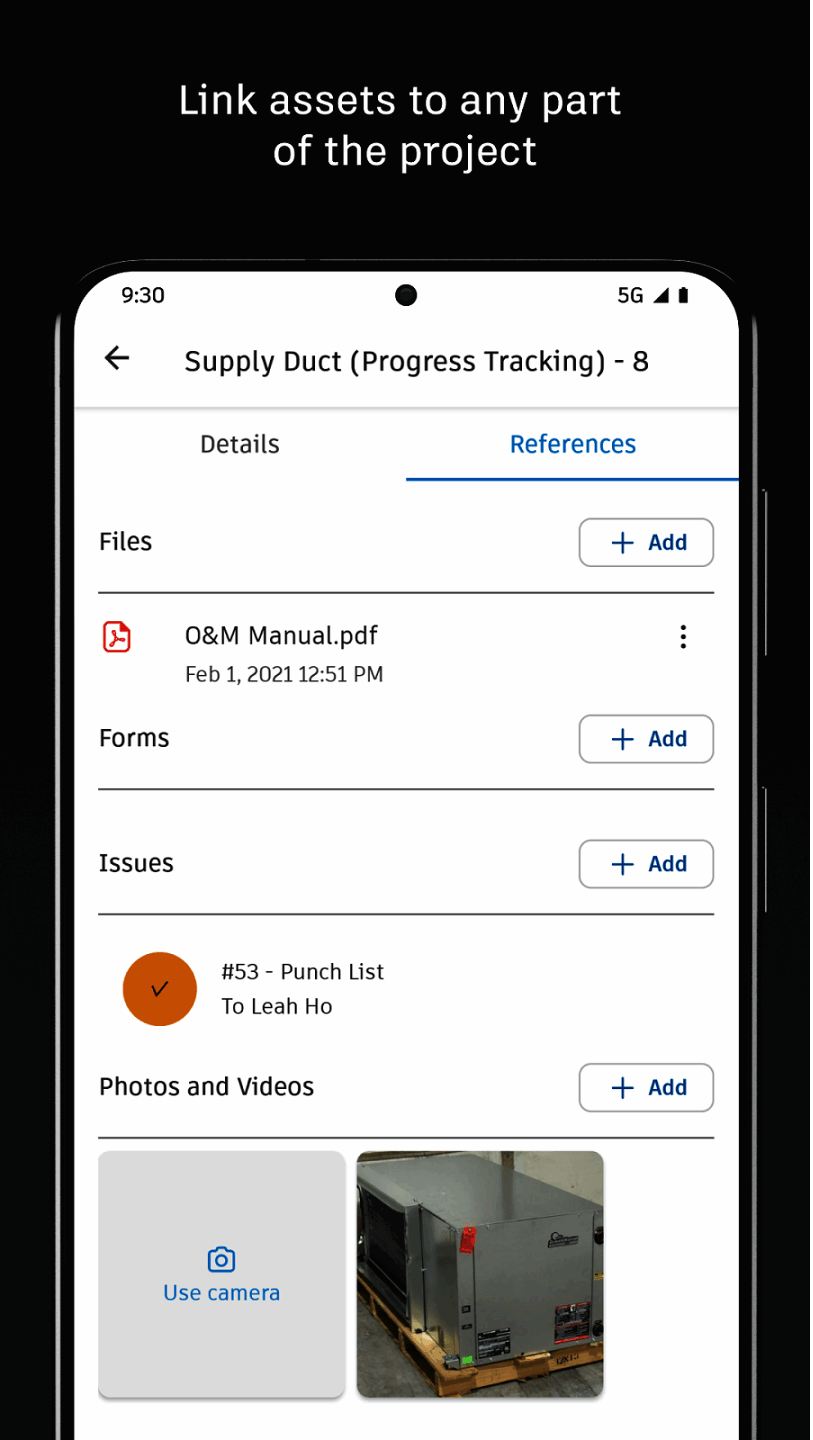Screen dimensions: 813x1440
Task: Tap the back arrow to exit asset
Action: click(117, 358)
